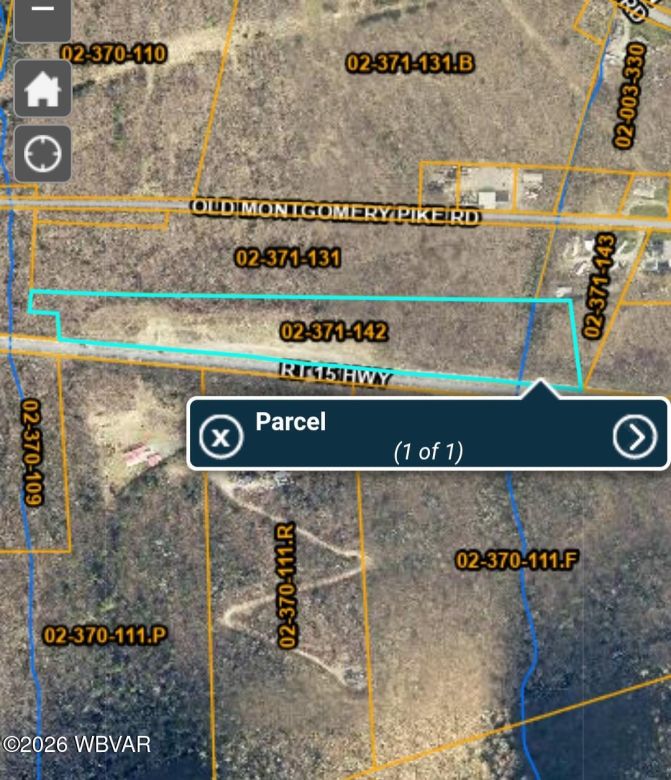This screenshot has height=780, width=671.
Task: Zoom out of the map
Action: [42, 14]
